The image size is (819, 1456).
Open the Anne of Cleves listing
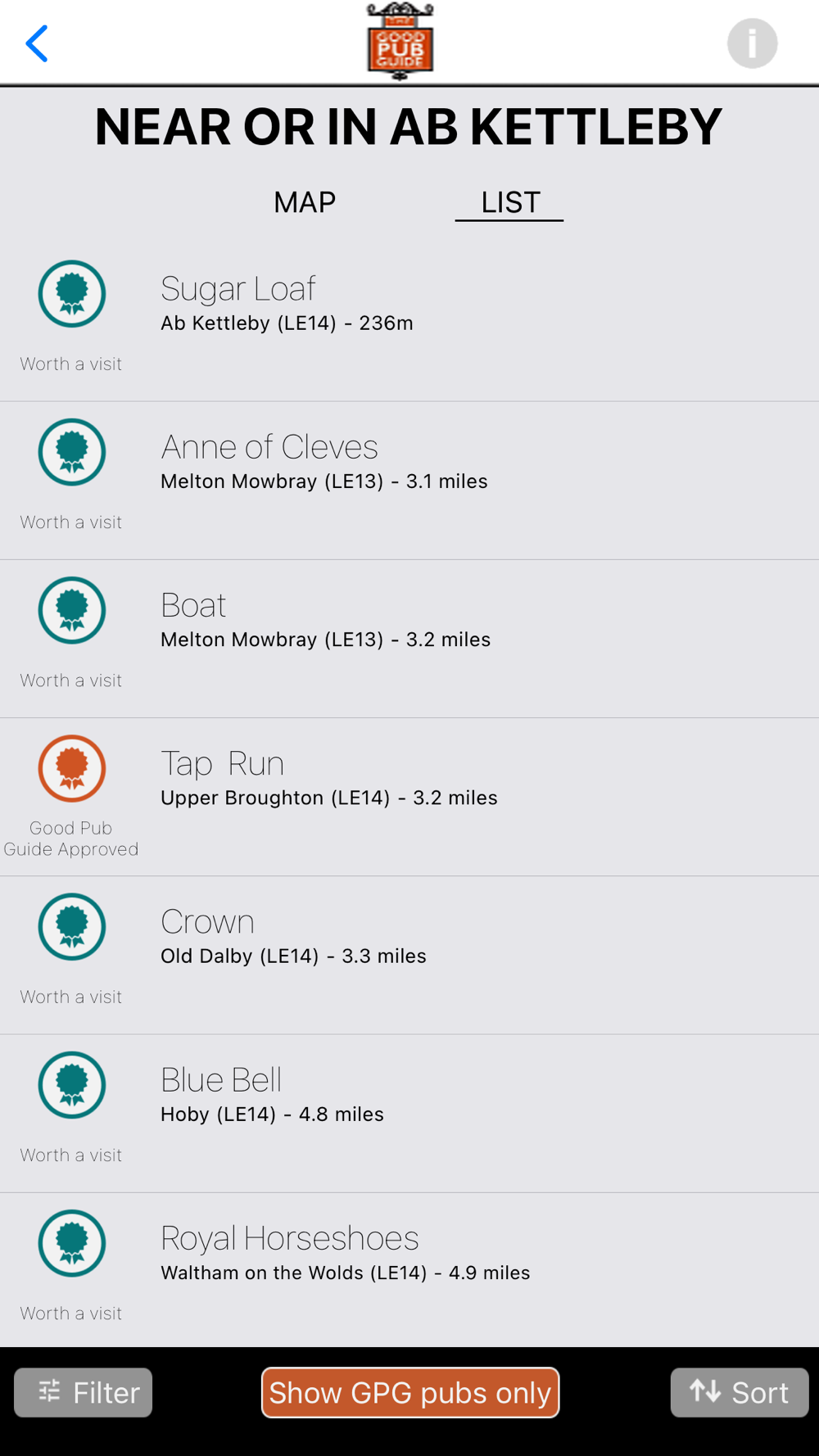pyautogui.click(x=409, y=481)
